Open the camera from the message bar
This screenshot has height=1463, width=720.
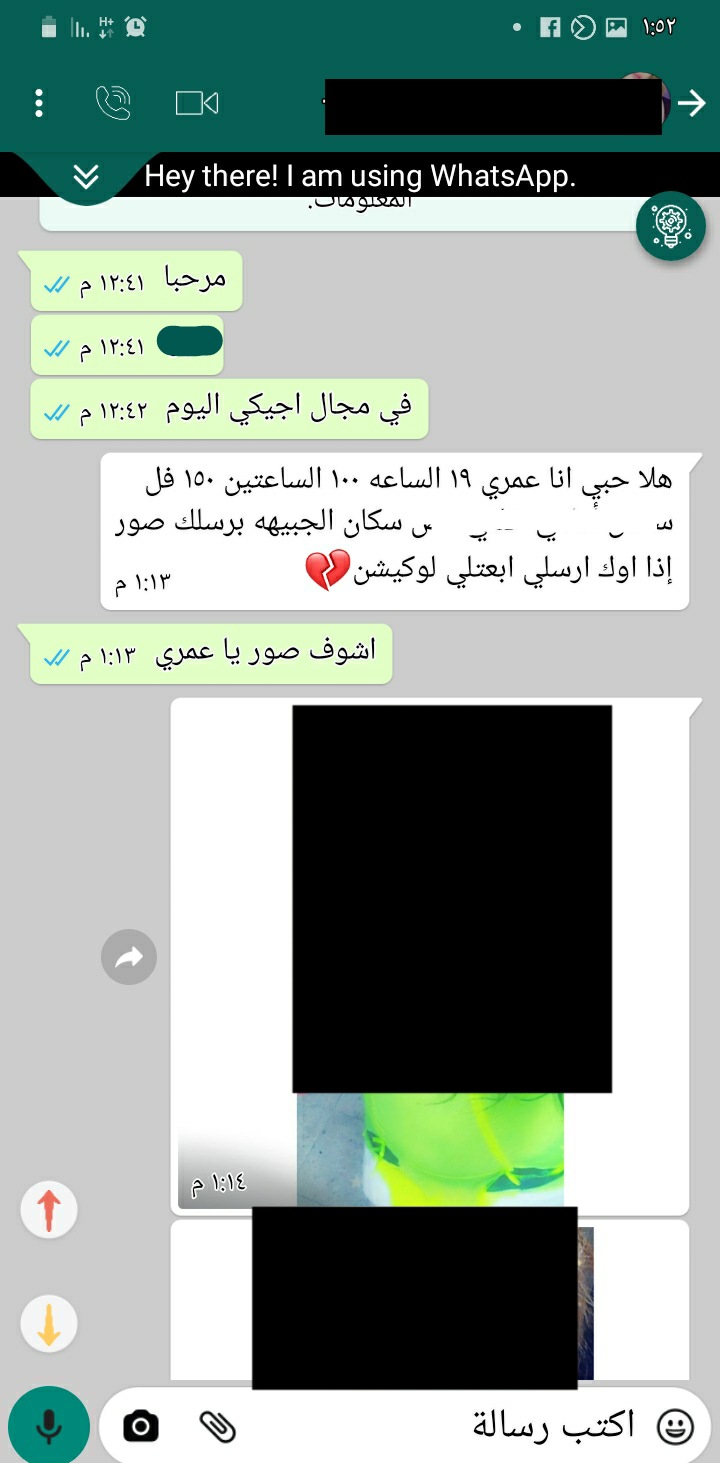[x=141, y=1427]
